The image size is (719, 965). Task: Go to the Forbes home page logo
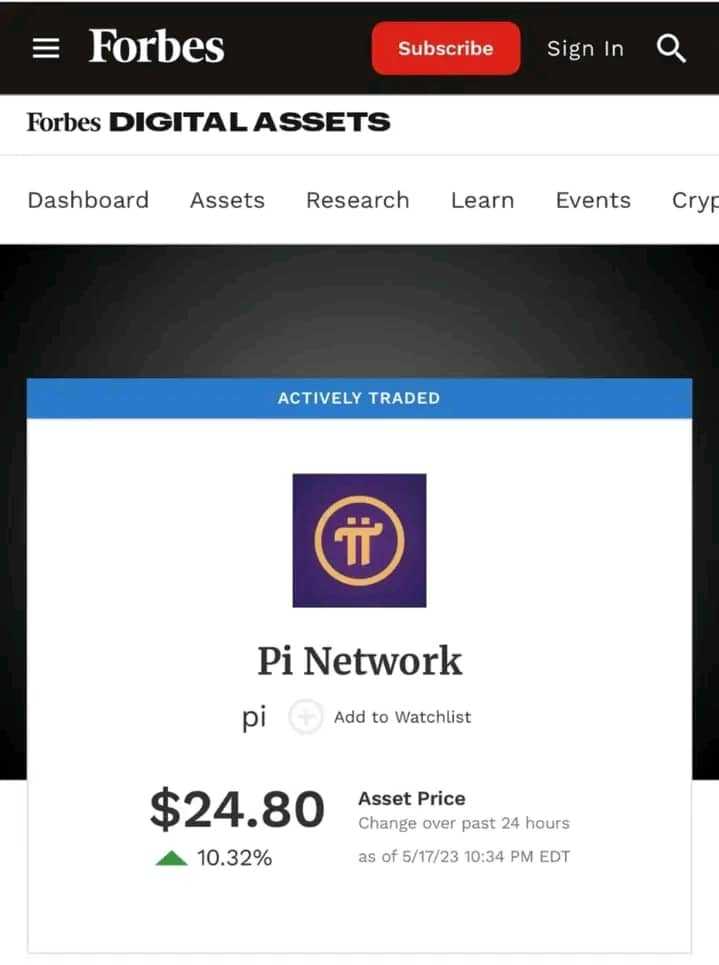point(156,46)
